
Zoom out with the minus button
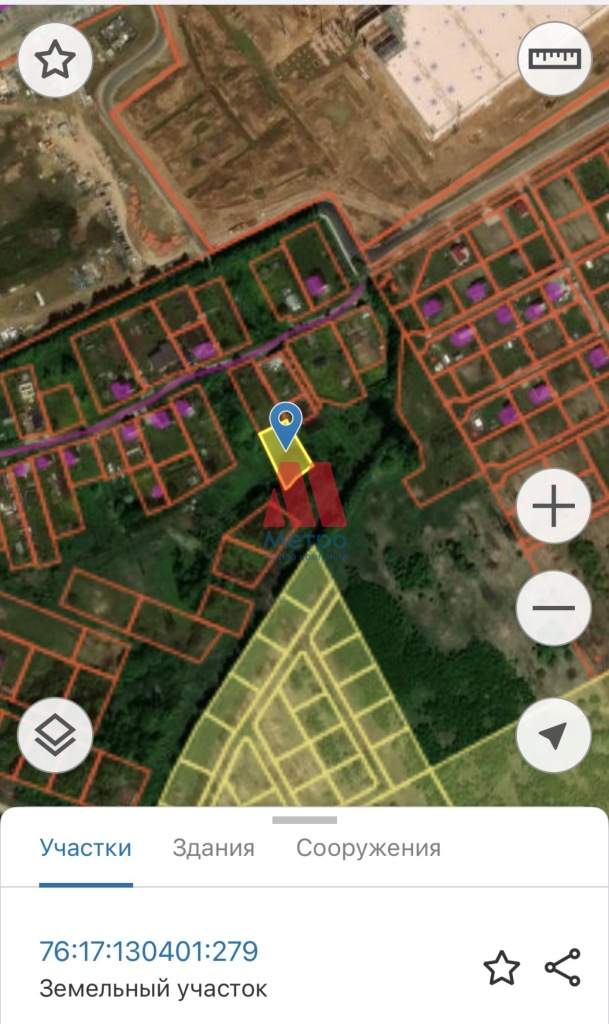(554, 608)
